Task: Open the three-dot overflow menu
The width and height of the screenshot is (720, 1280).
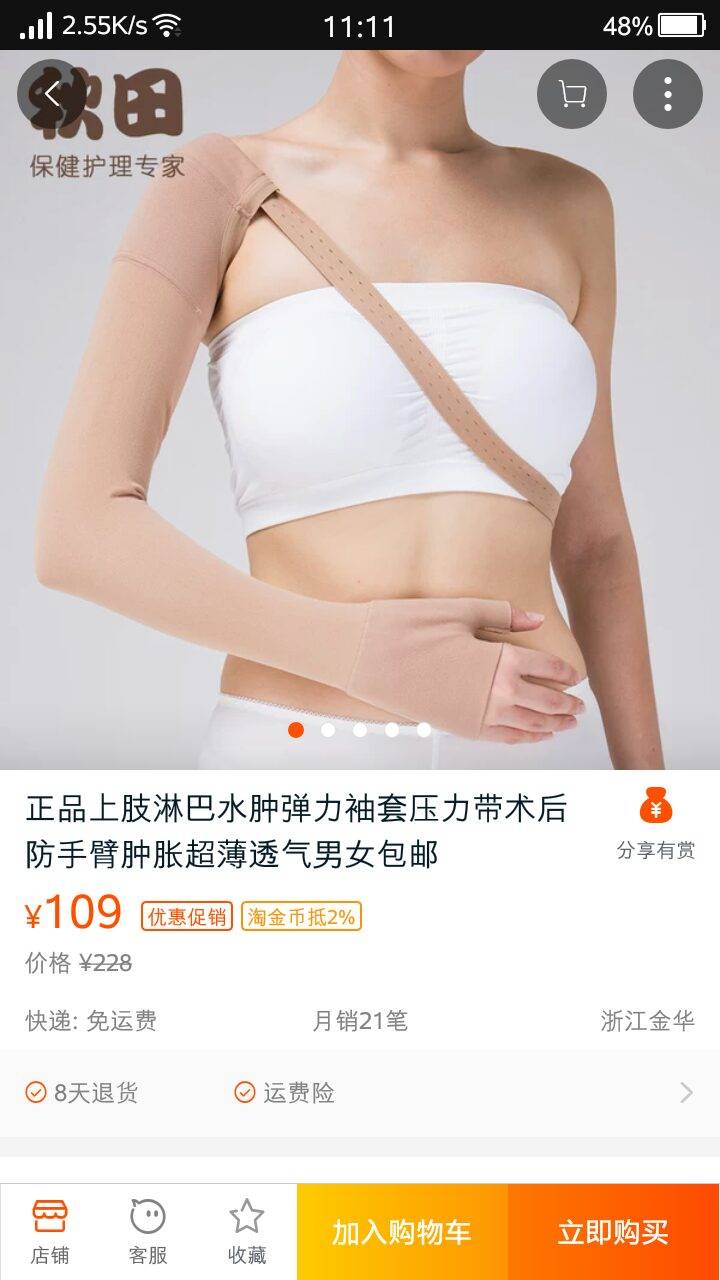Action: click(x=667, y=94)
